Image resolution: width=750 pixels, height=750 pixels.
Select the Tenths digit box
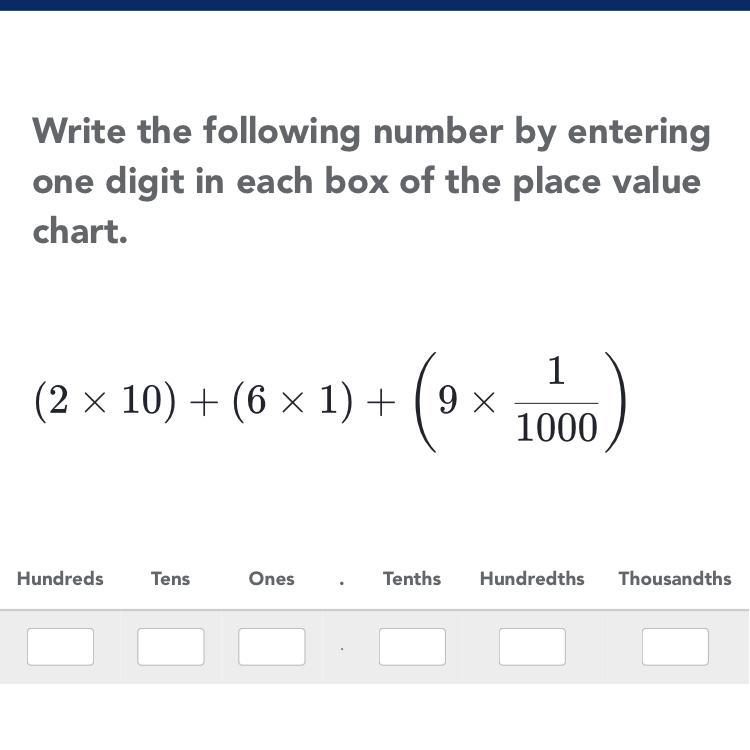point(412,646)
